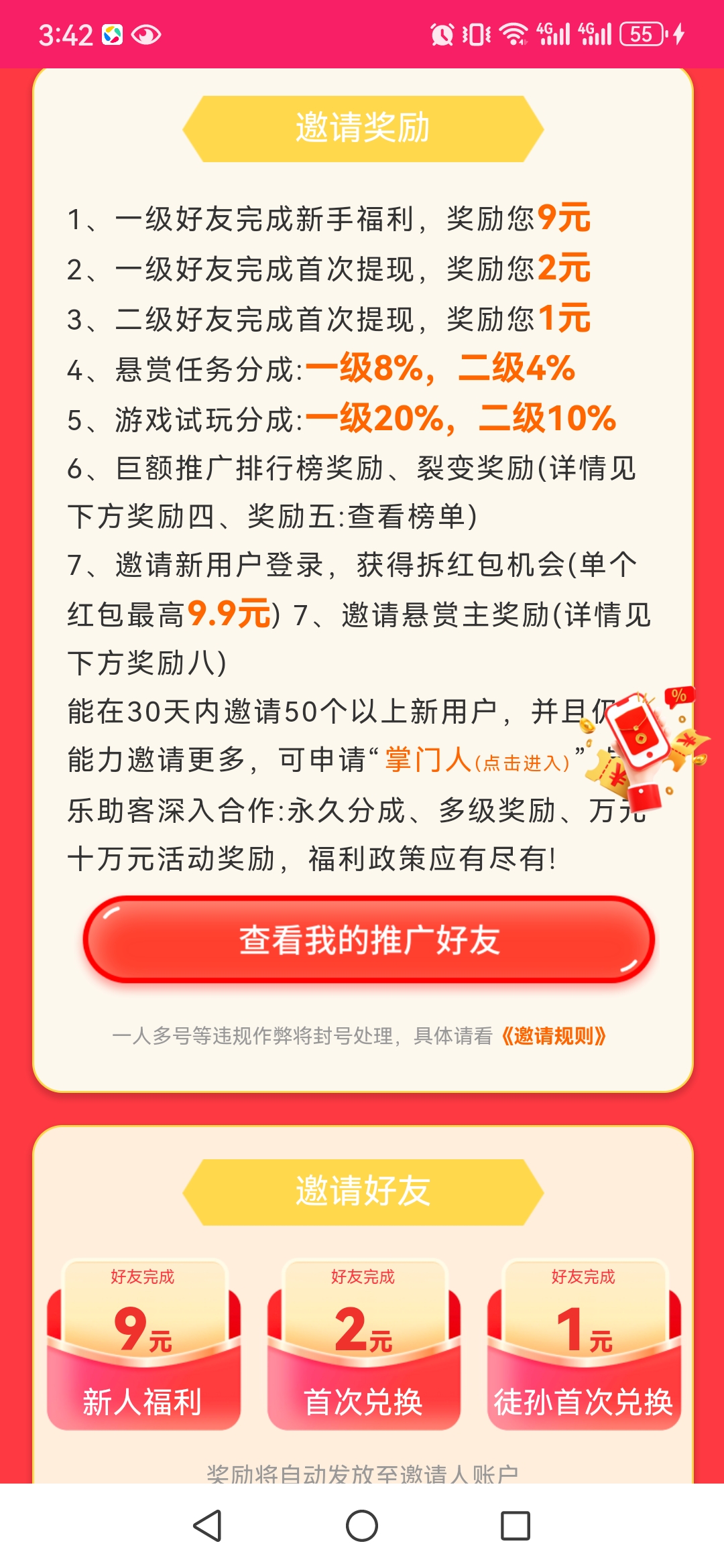Tap the 查看我的推广好友 button
Image resolution: width=724 pixels, height=1568 pixels.
[369, 939]
